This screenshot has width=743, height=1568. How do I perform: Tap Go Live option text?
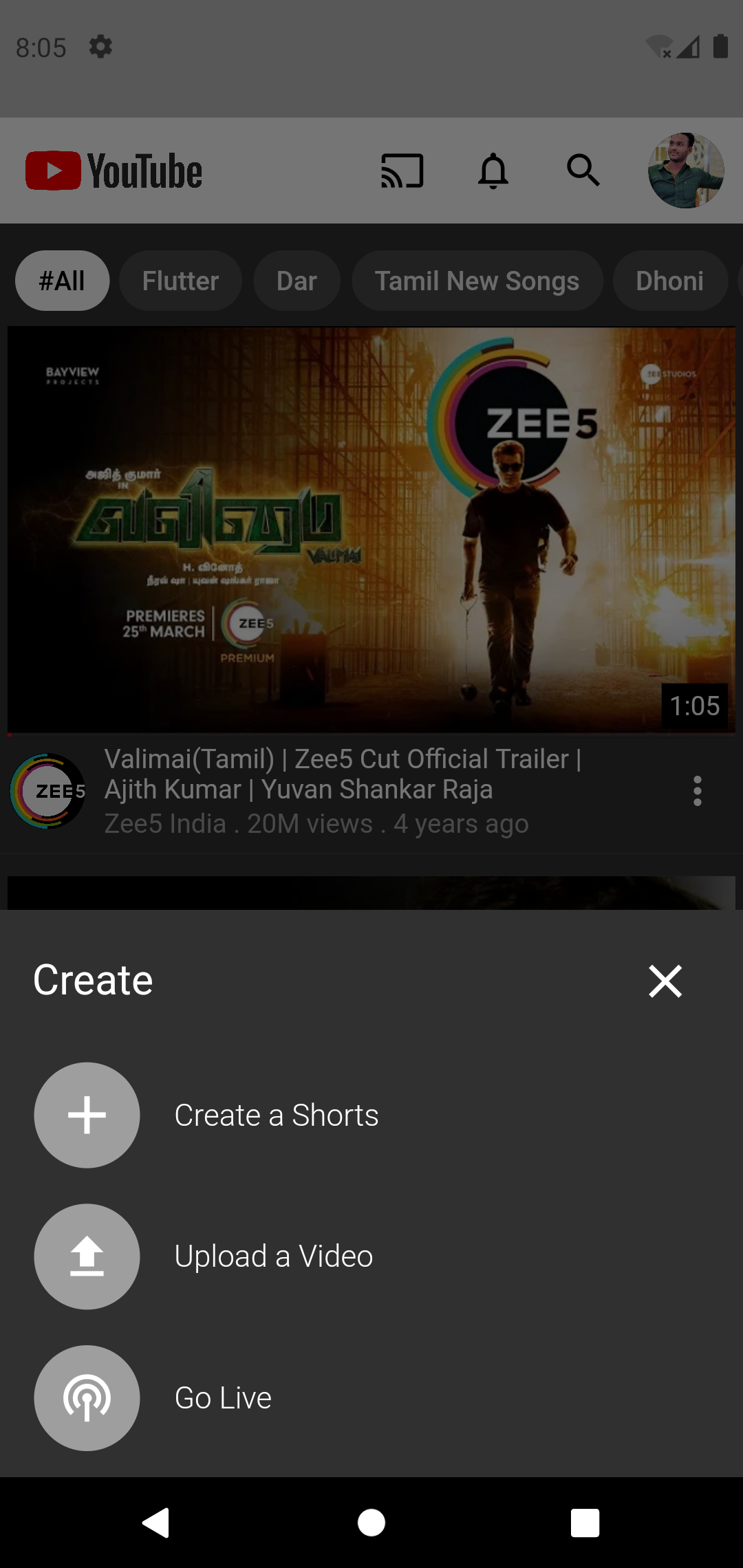pyautogui.click(x=222, y=1398)
